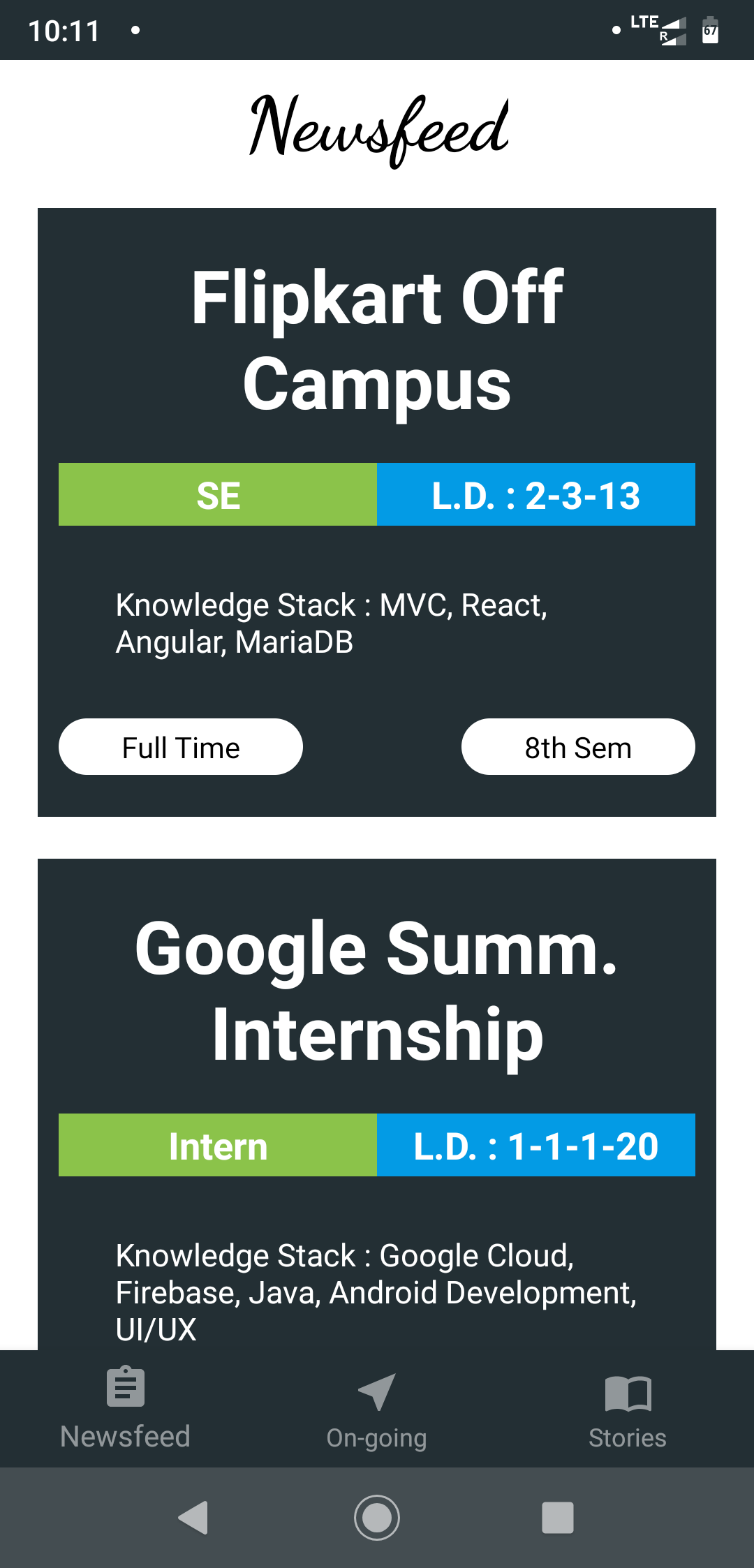The image size is (754, 1568).
Task: Go back with the system back button
Action: pyautogui.click(x=194, y=1517)
